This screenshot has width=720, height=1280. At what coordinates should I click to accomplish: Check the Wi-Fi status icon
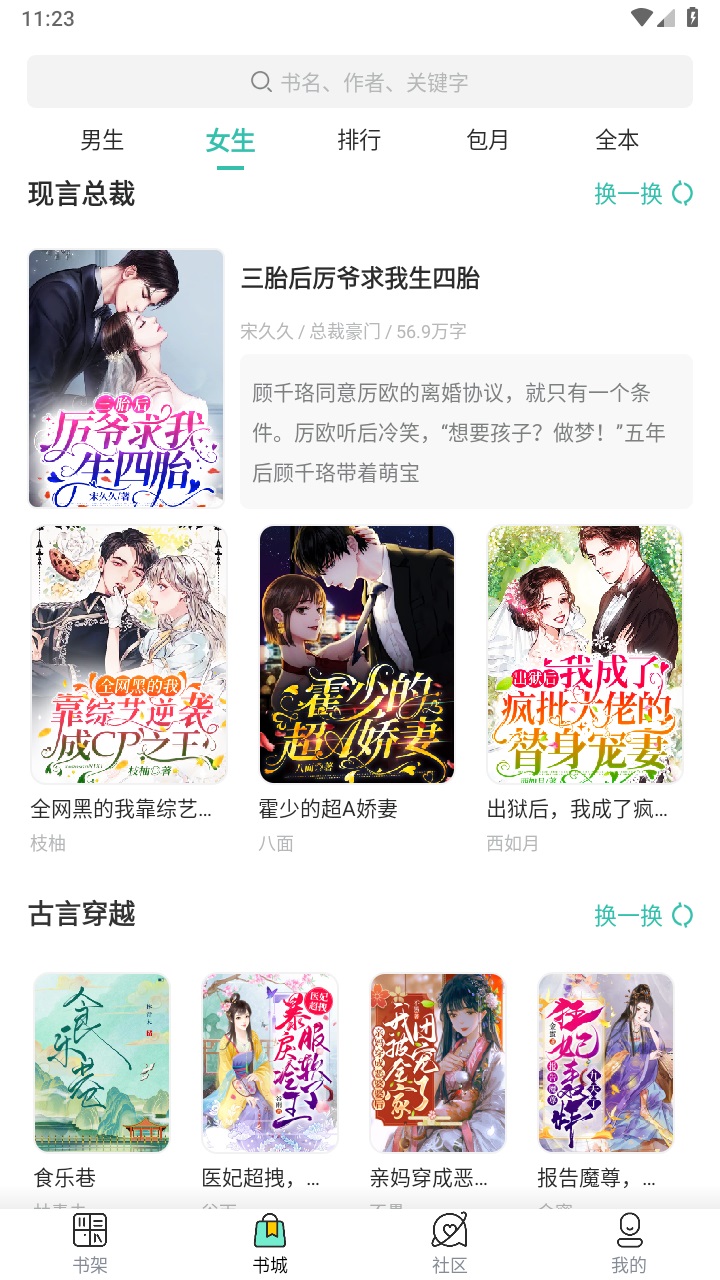click(x=641, y=16)
